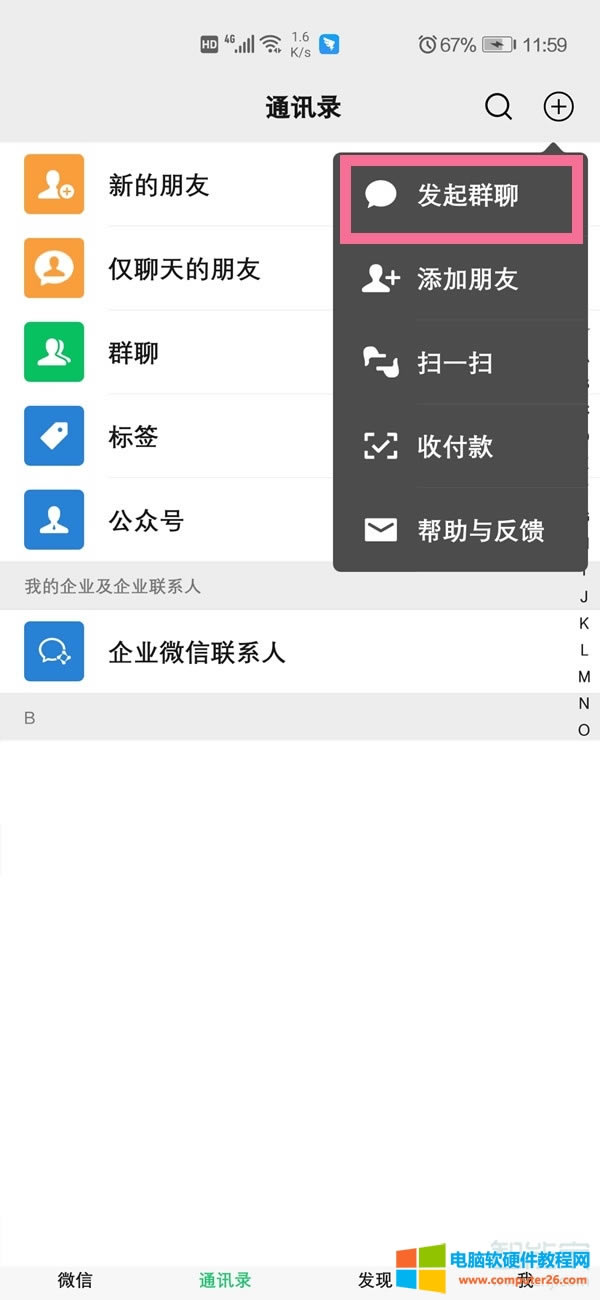The image size is (600, 1300).
Task: Jump to letter K in index
Action: [x=584, y=623]
